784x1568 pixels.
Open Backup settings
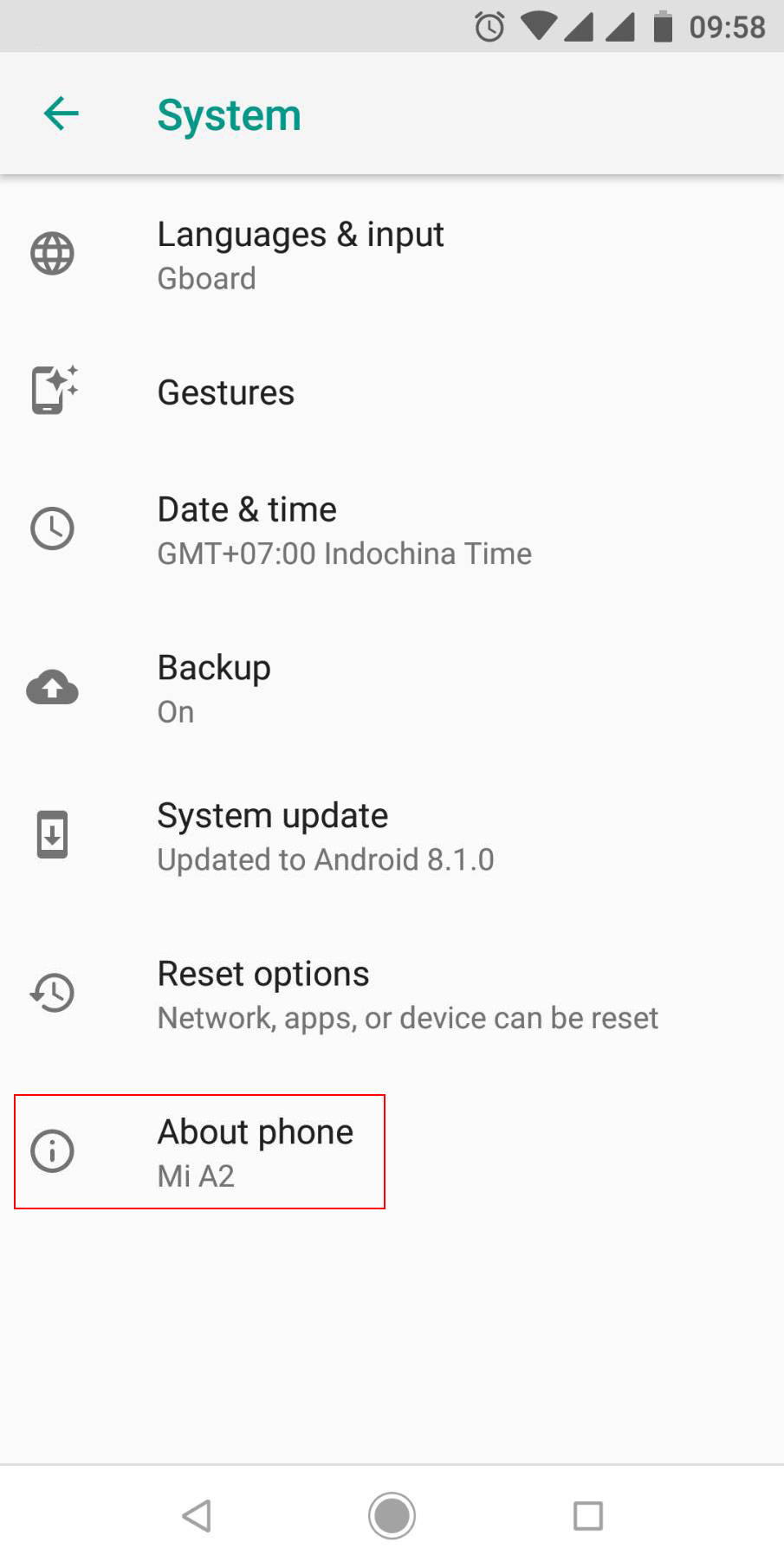click(392, 689)
